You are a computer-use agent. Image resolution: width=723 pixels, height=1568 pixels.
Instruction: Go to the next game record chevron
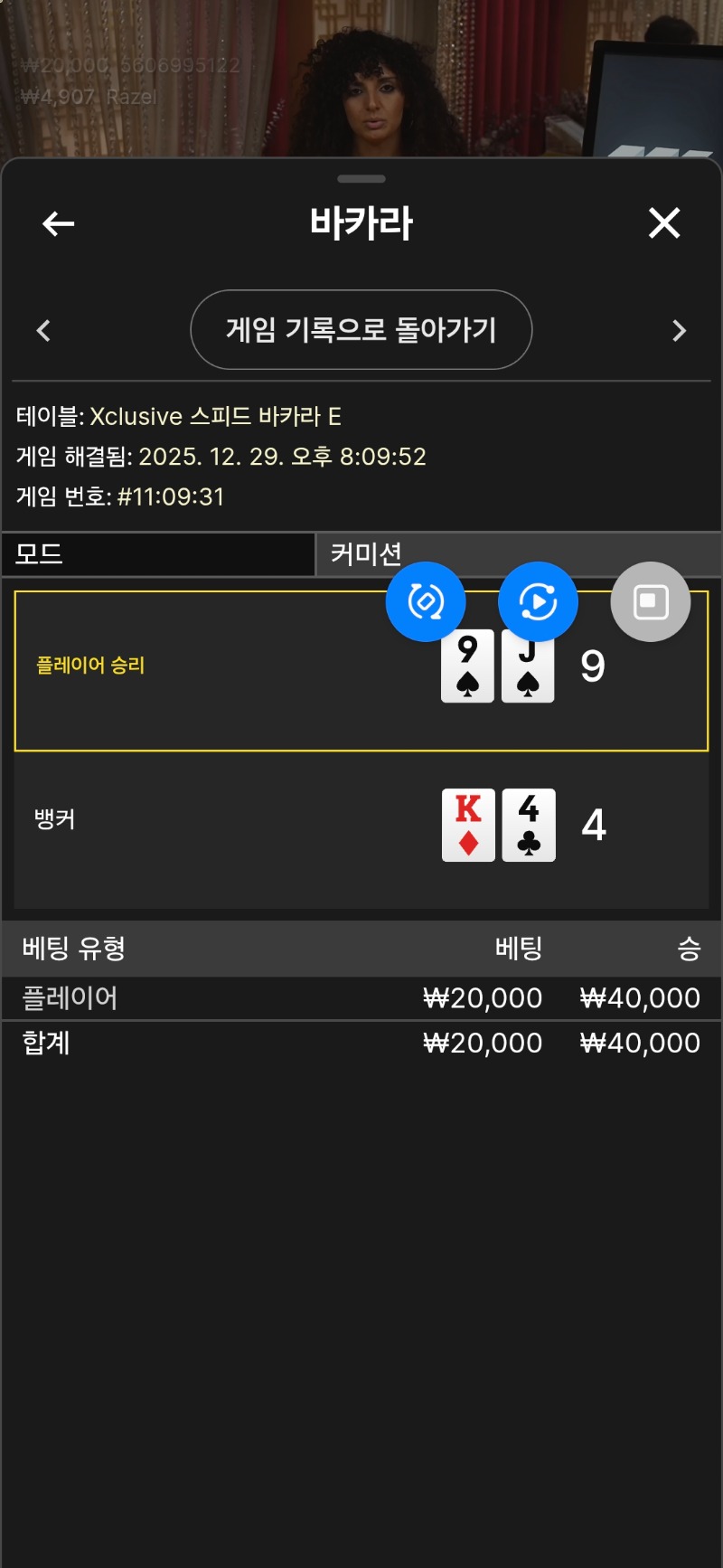[679, 331]
